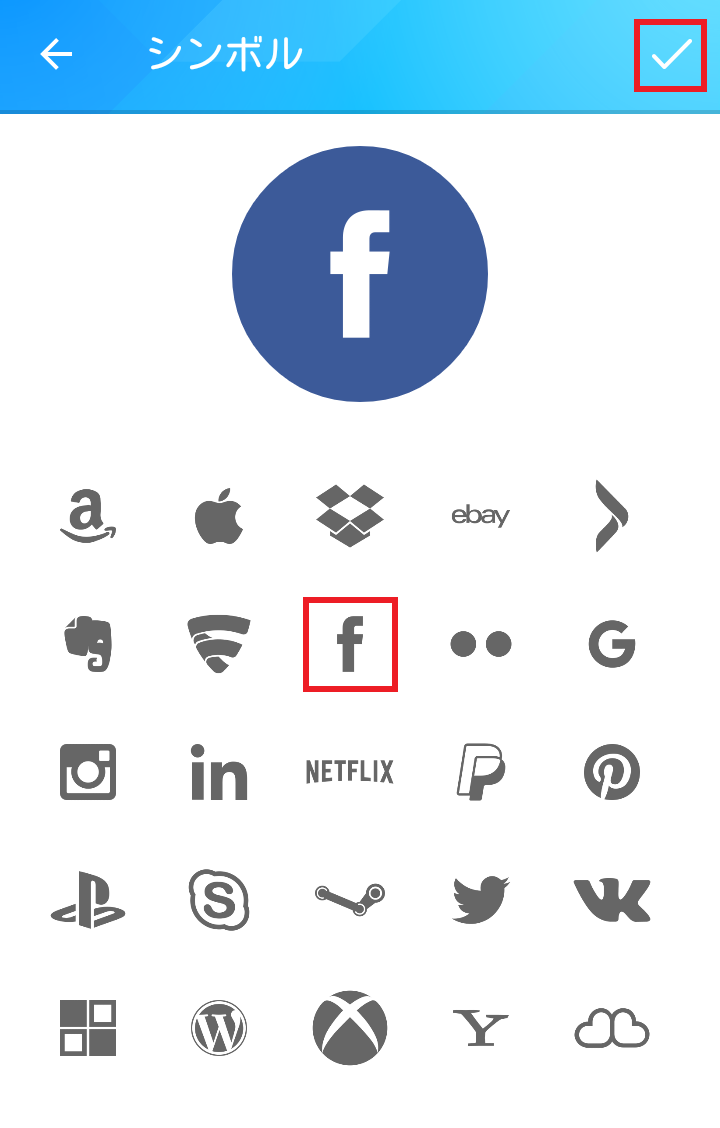Pick the Netflix symbol
The image size is (720, 1128).
[x=350, y=772]
